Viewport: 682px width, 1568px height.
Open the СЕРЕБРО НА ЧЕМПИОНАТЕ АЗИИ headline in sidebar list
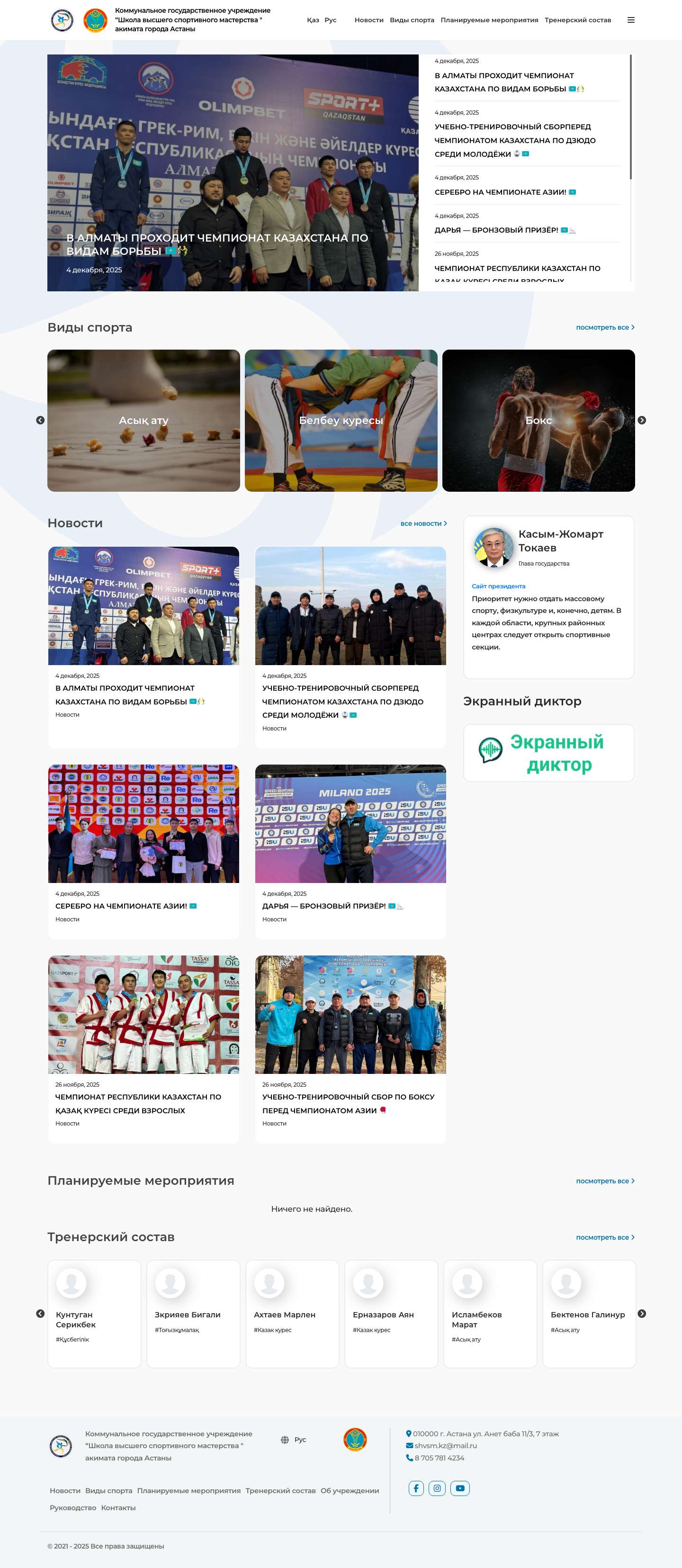(x=500, y=192)
